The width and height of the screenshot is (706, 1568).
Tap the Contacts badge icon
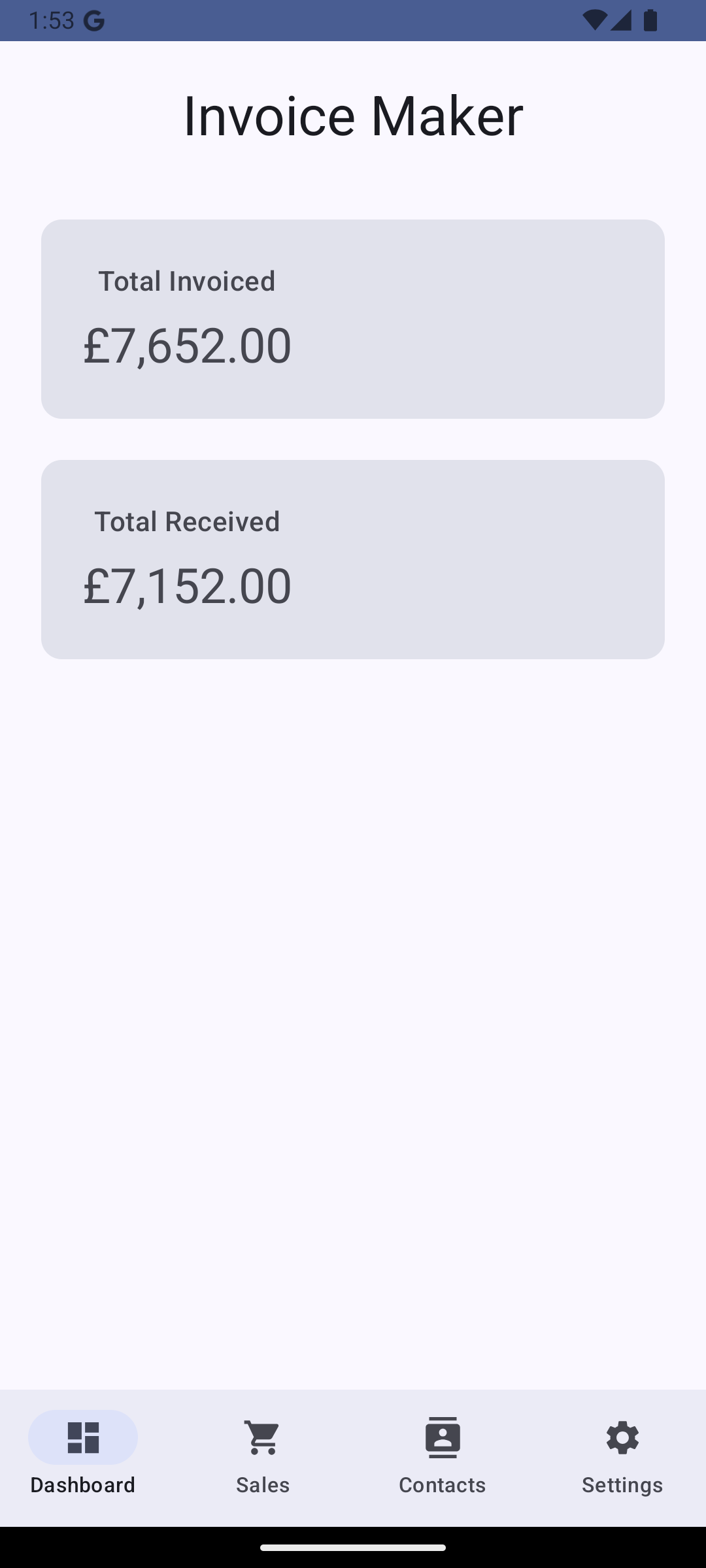pos(442,1437)
